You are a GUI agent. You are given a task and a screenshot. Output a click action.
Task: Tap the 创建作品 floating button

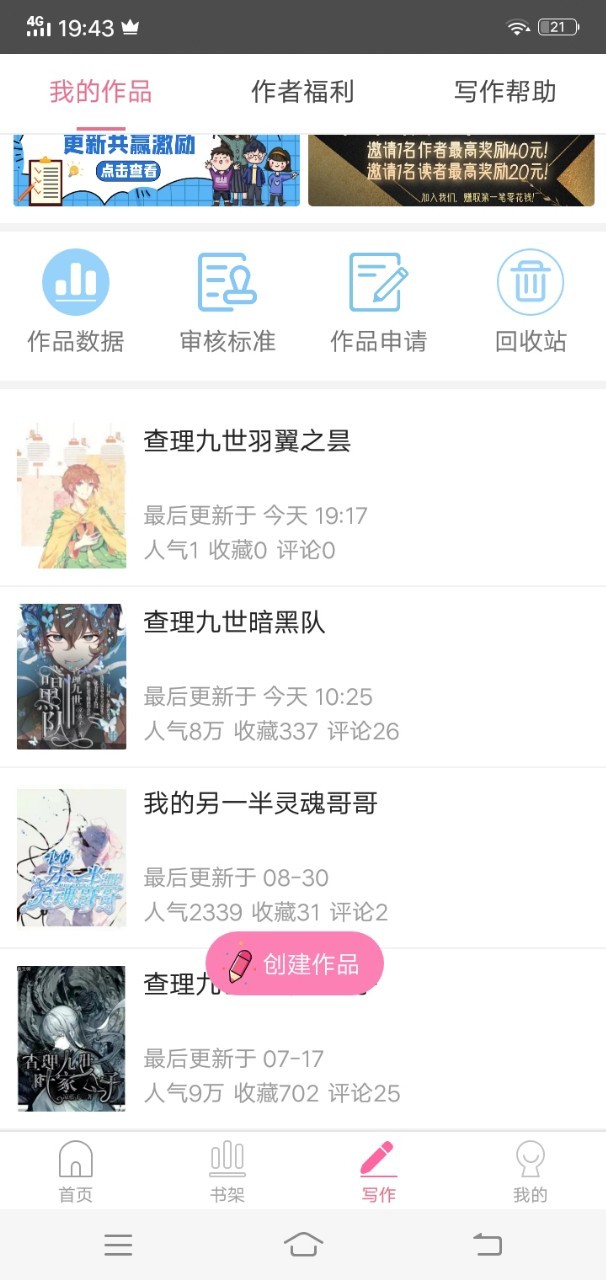pyautogui.click(x=295, y=964)
